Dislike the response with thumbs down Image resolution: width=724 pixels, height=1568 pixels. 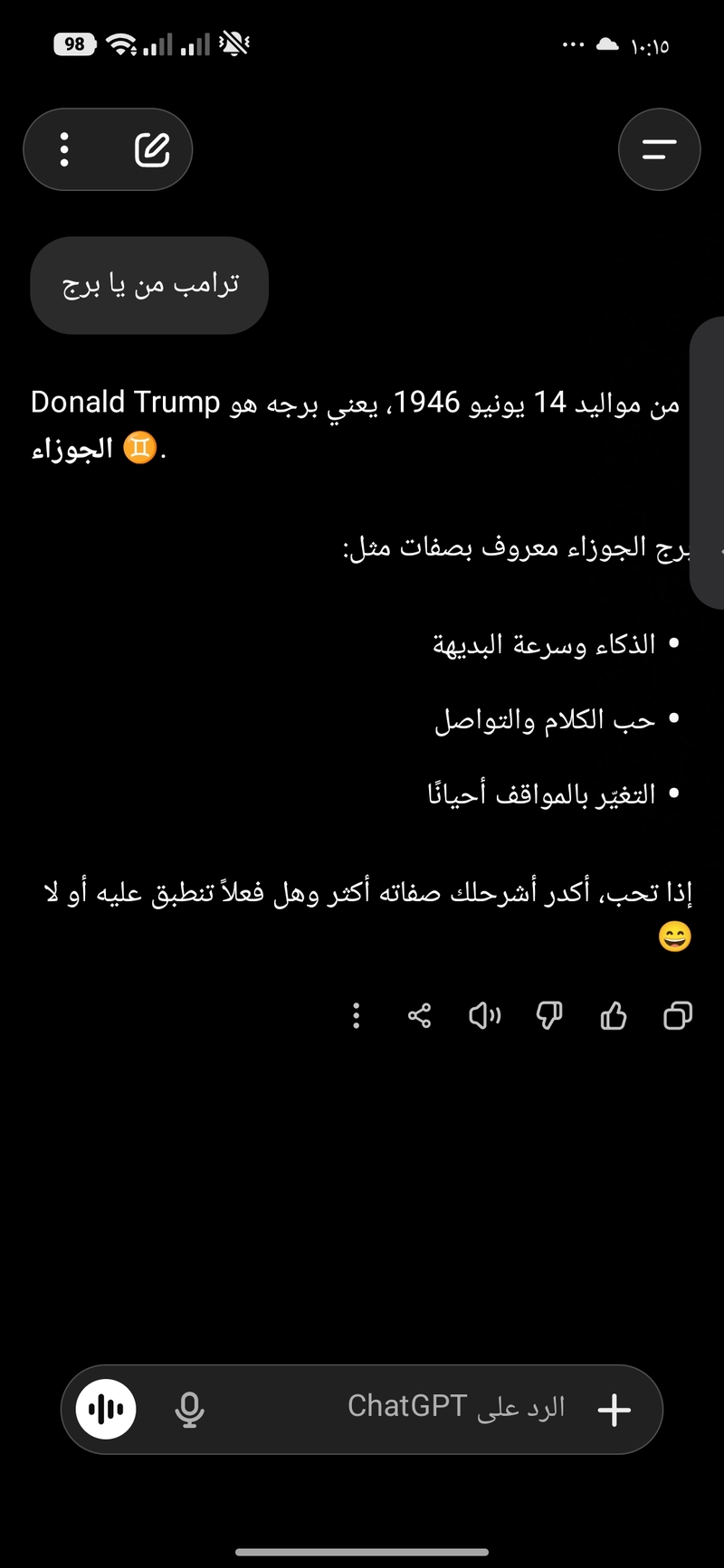tap(549, 1016)
